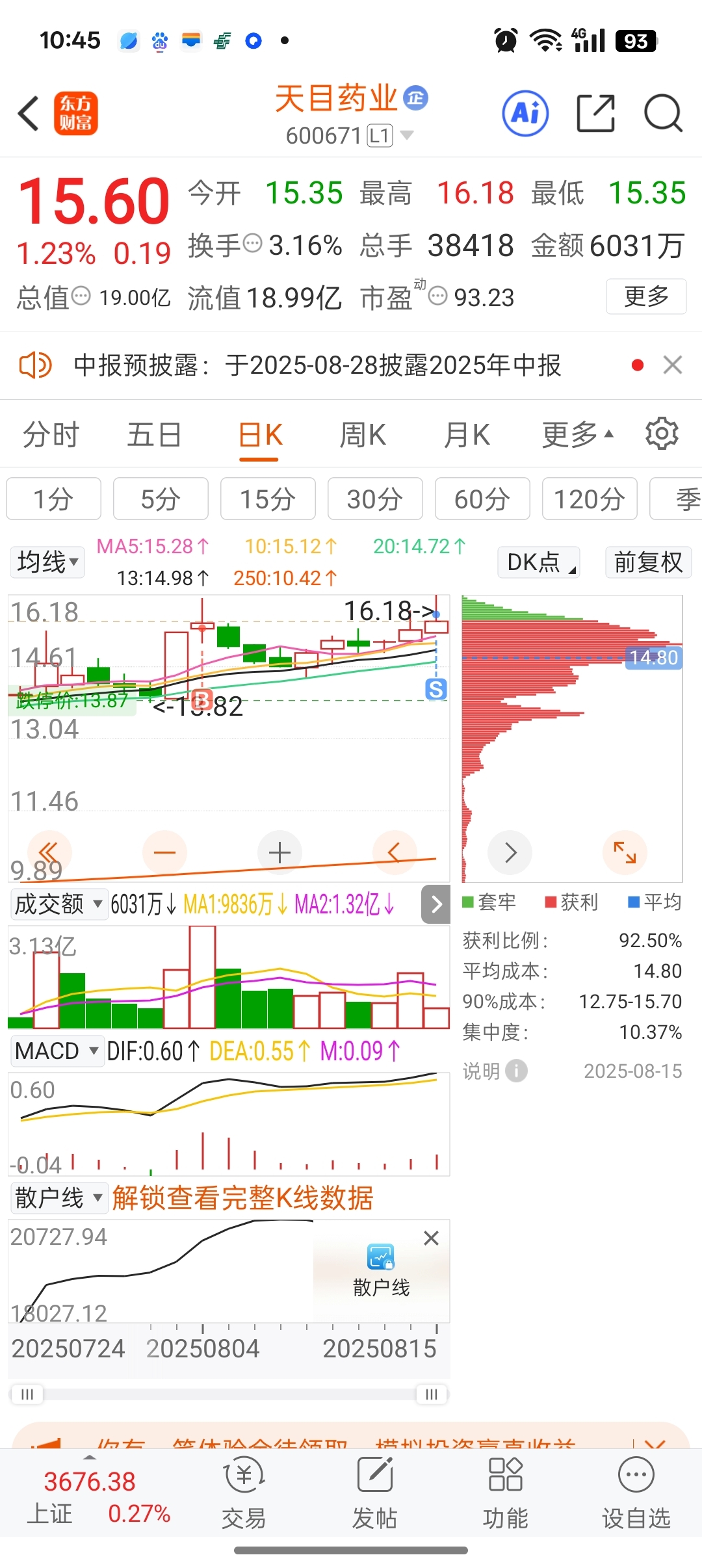The height and width of the screenshot is (1568, 702).
Task: Share this stock page
Action: (x=595, y=113)
